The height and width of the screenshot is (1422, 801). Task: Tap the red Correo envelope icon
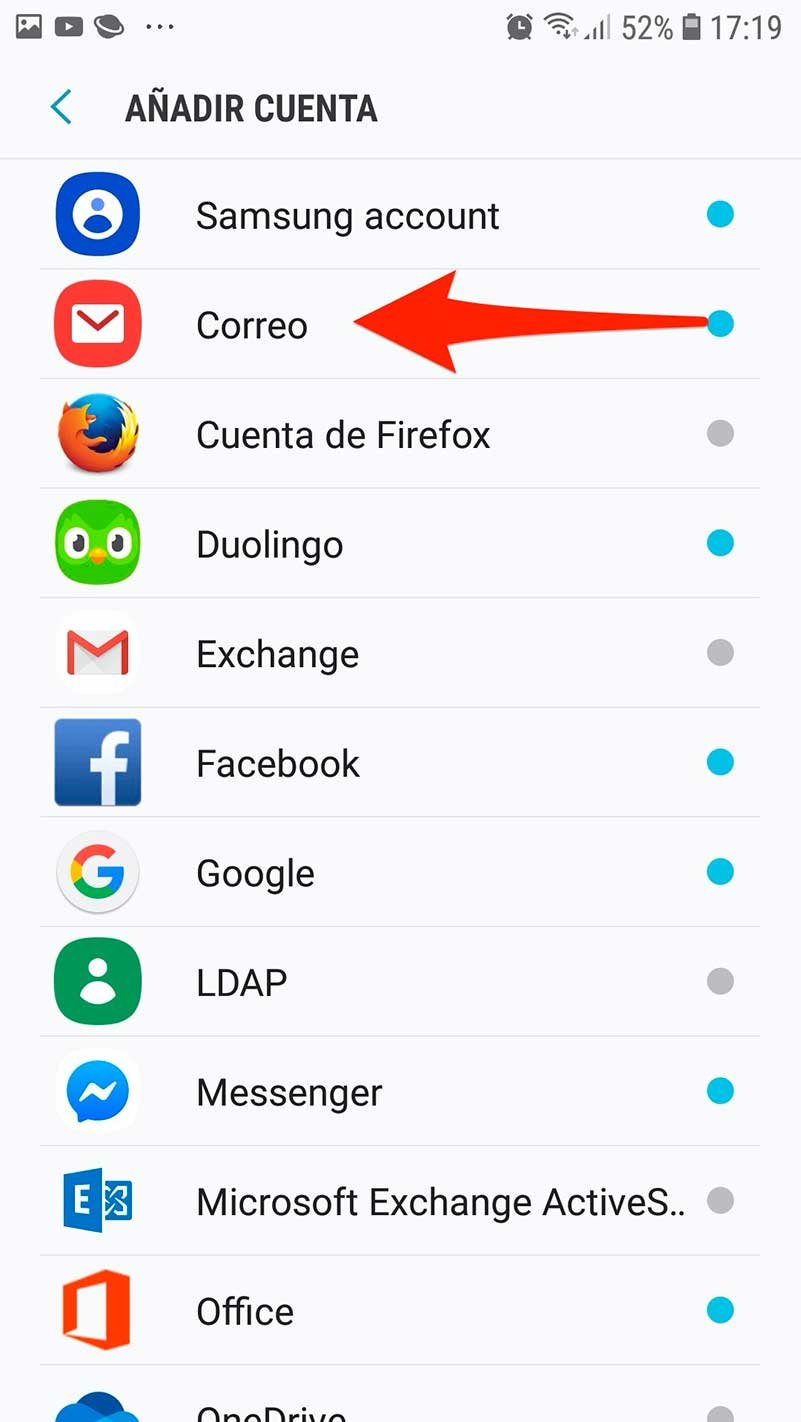tap(97, 323)
